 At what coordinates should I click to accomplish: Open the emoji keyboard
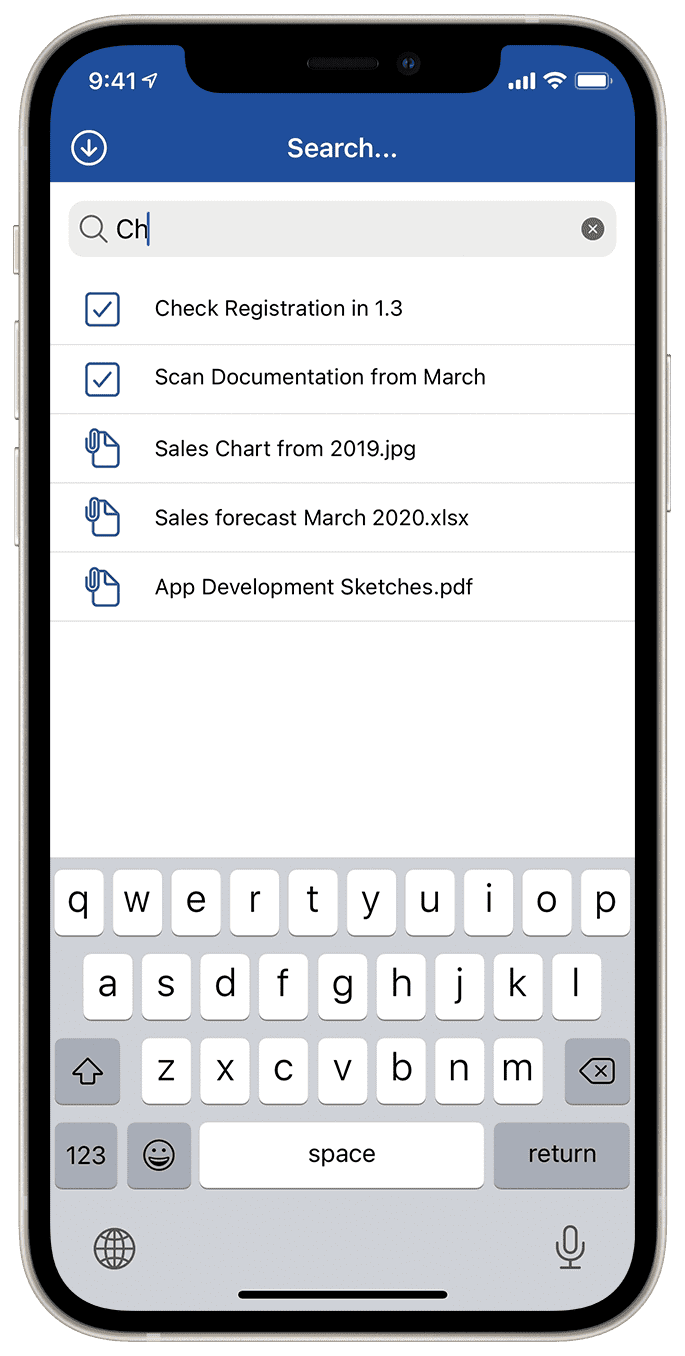click(x=159, y=1155)
